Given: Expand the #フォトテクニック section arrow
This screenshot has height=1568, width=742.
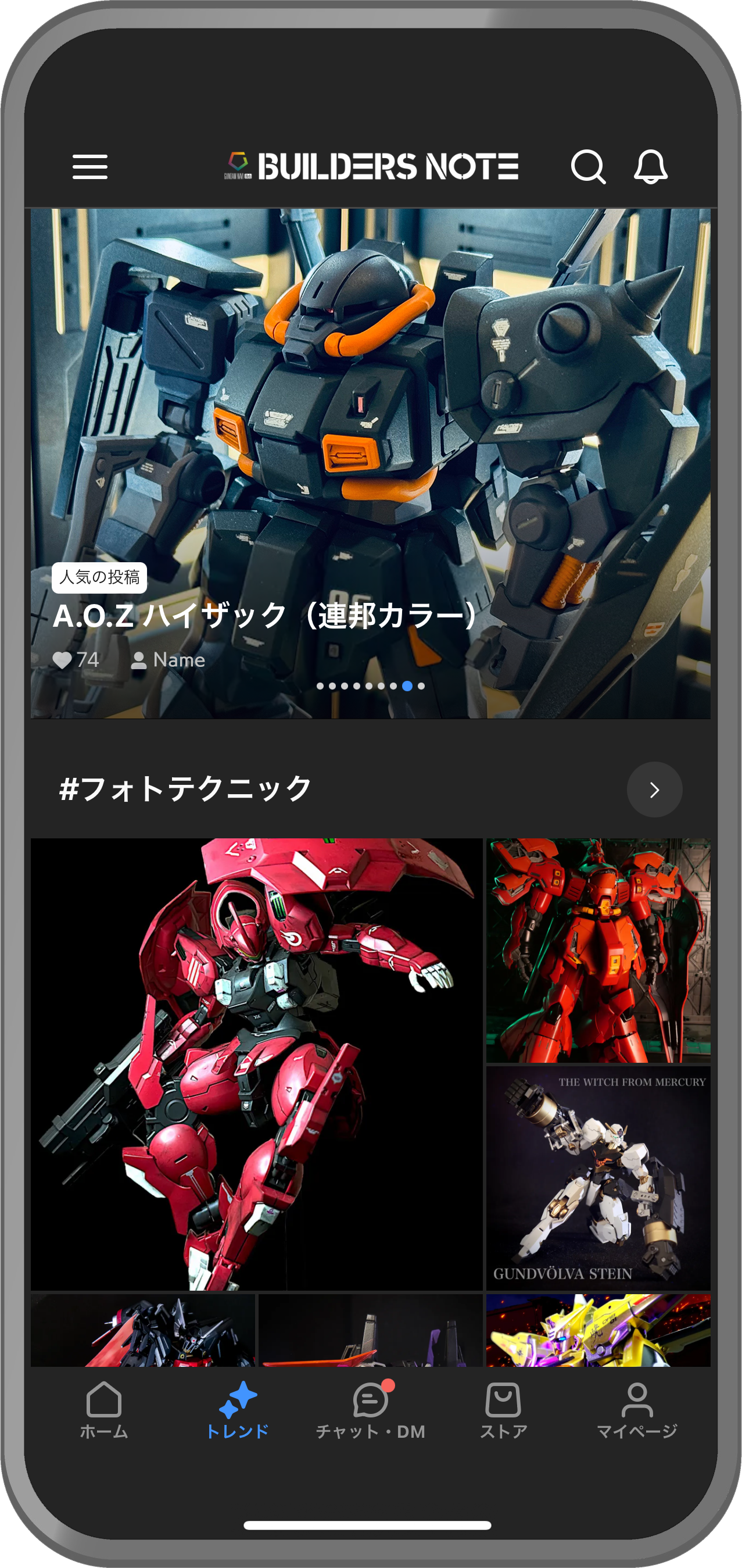Looking at the screenshot, I should pos(654,790).
